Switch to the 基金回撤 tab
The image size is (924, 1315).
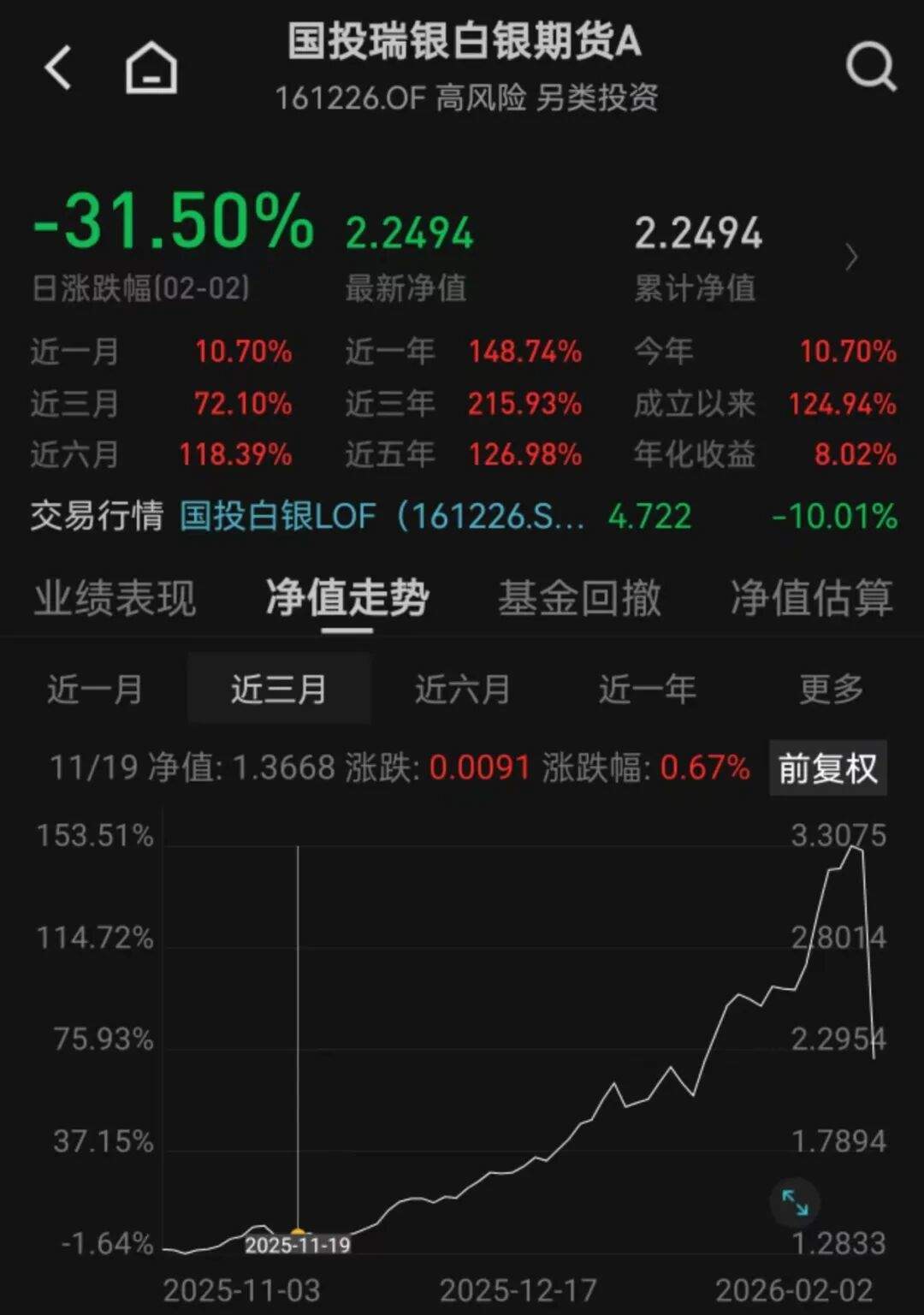(578, 598)
